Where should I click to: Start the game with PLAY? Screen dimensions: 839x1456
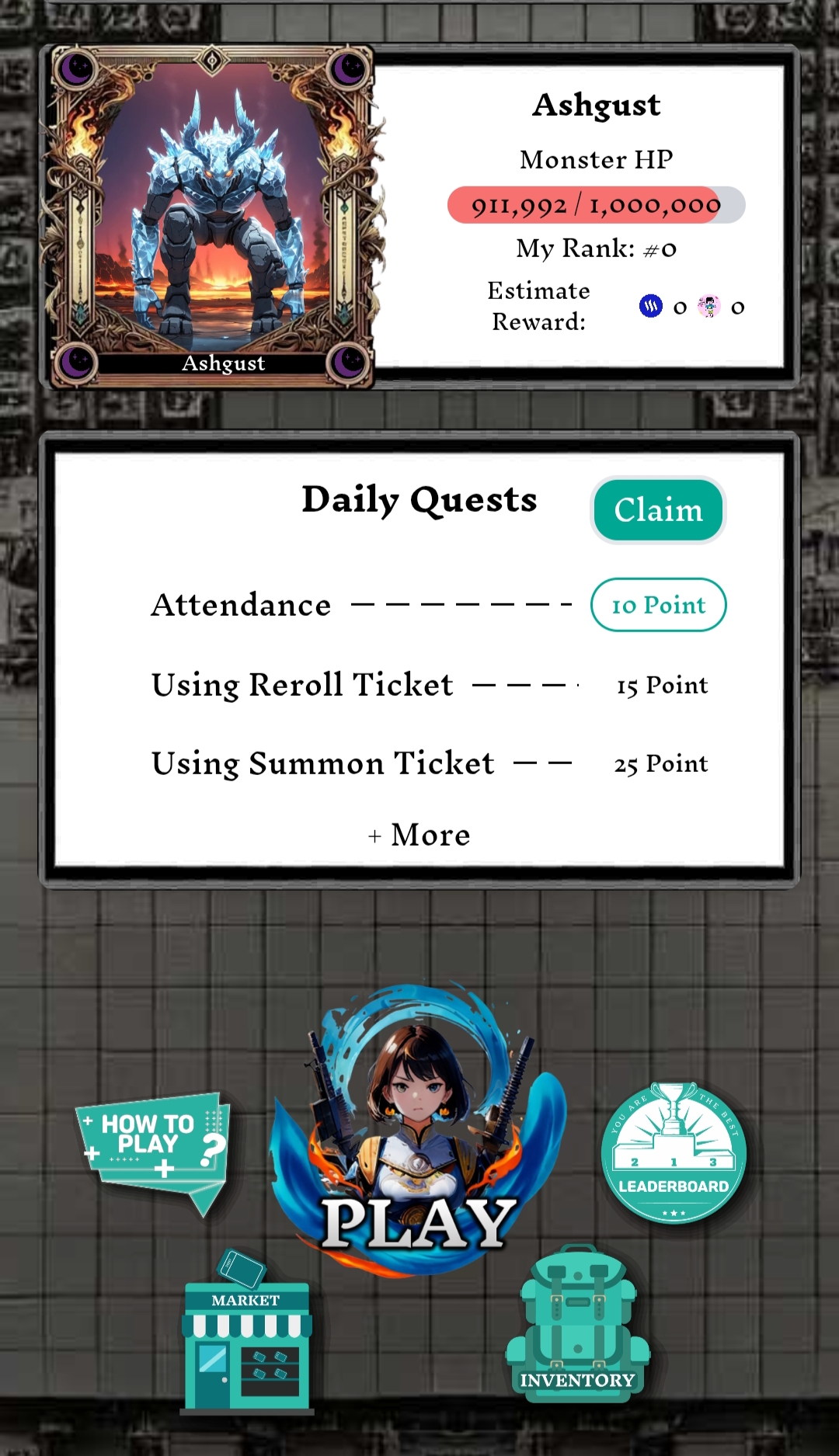coord(419,1134)
